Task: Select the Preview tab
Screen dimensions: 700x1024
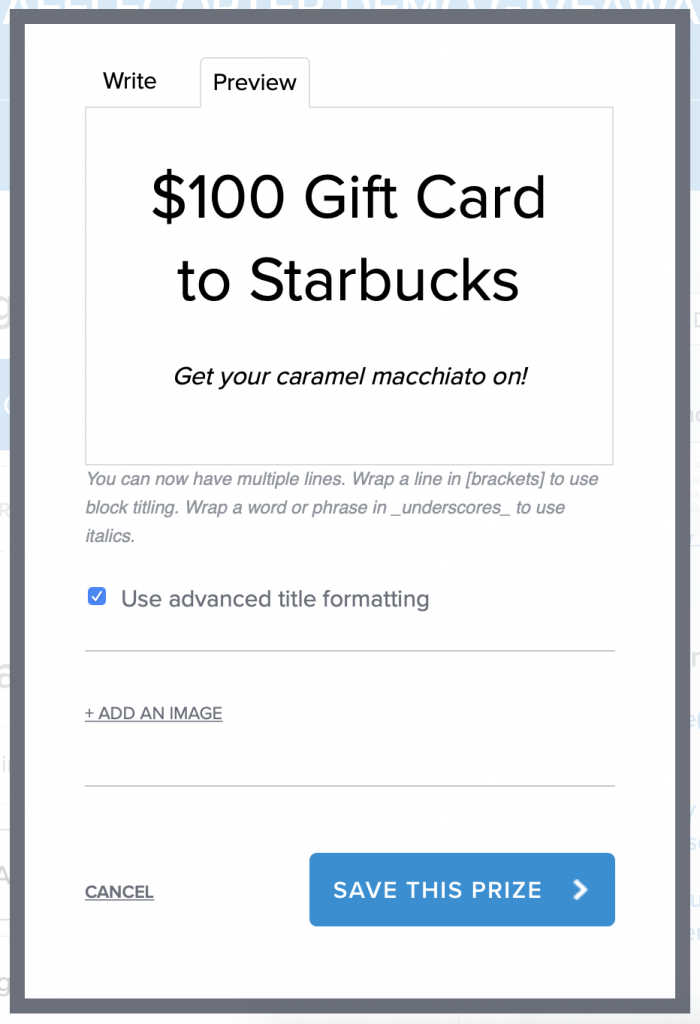Action: (255, 83)
